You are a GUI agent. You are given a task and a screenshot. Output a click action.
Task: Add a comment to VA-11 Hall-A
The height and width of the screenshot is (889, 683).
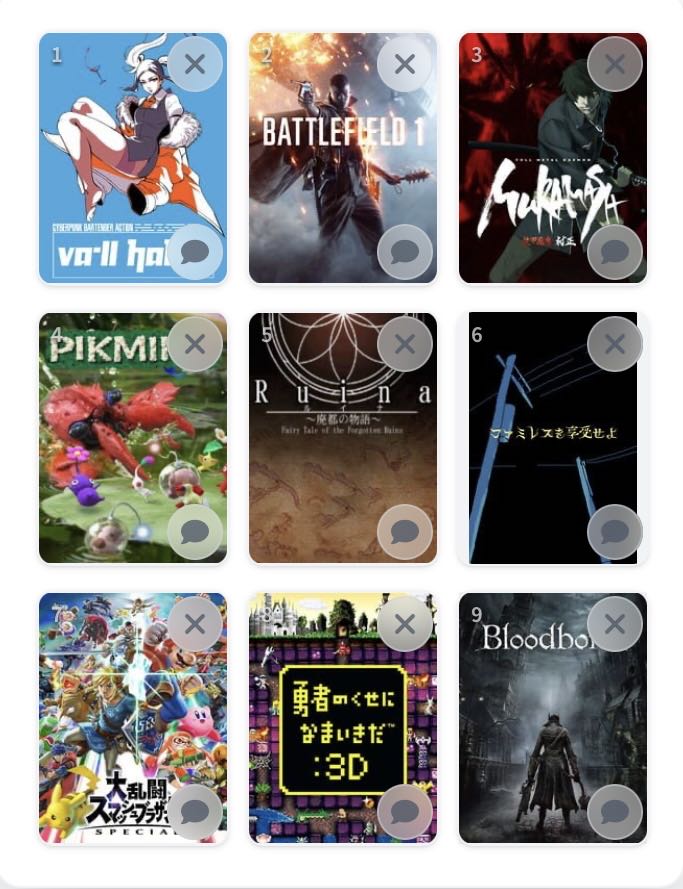tap(195, 252)
